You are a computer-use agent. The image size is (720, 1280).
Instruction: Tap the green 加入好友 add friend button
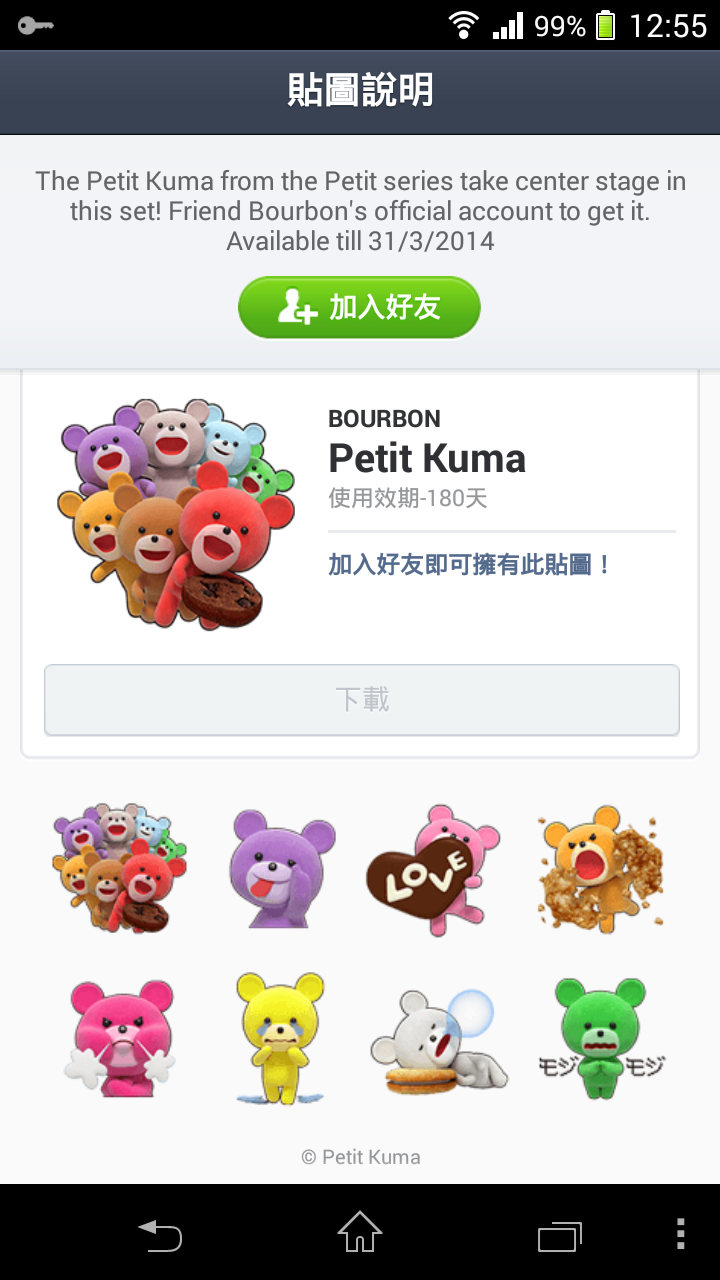tap(359, 307)
